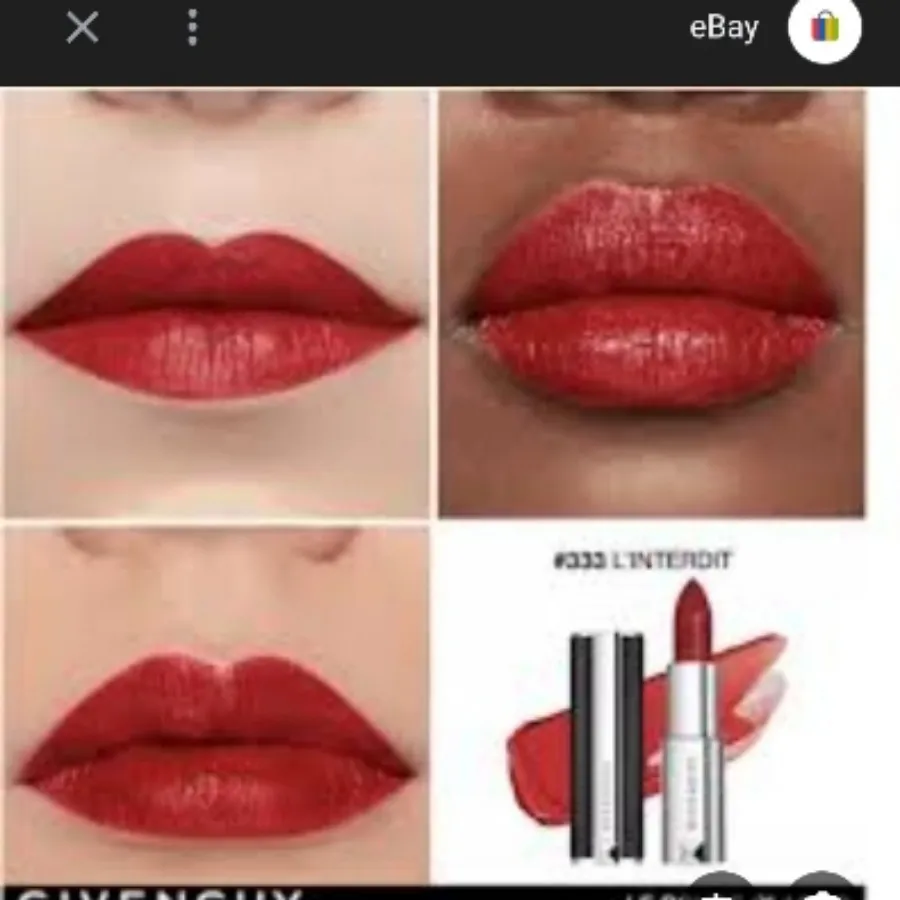The height and width of the screenshot is (900, 900).
Task: Open the three-dot overflow menu
Action: (x=192, y=28)
